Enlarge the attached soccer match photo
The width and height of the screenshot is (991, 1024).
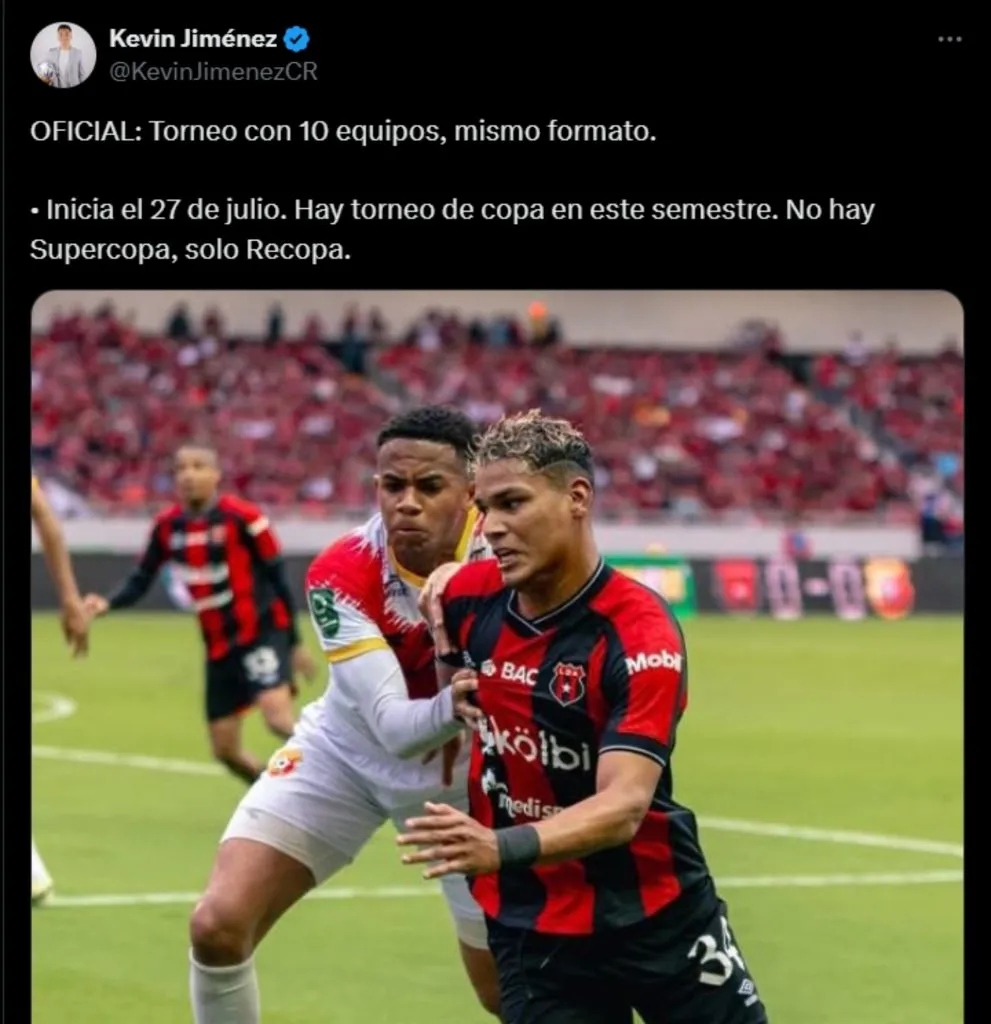point(497,655)
